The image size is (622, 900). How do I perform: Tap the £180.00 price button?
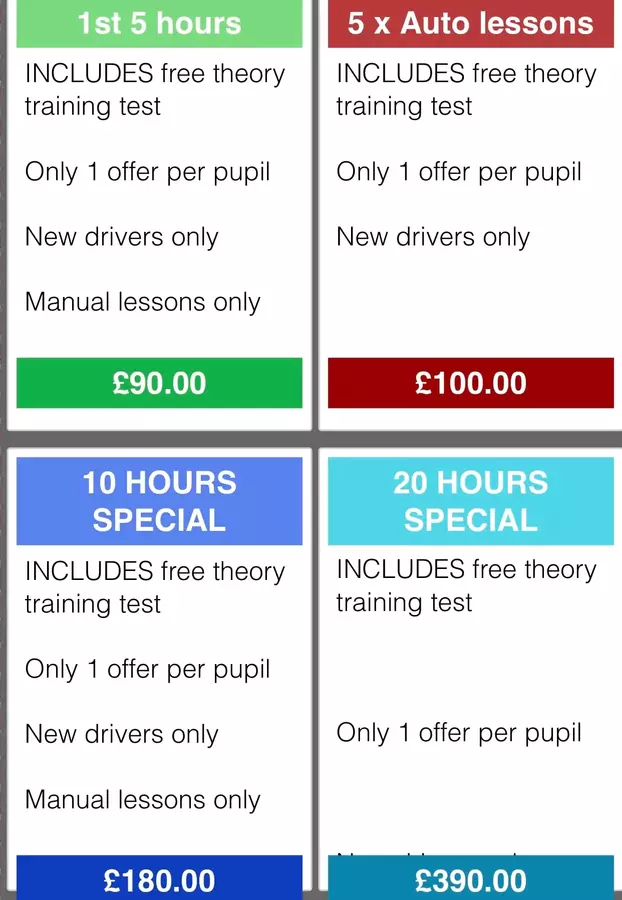(159, 879)
